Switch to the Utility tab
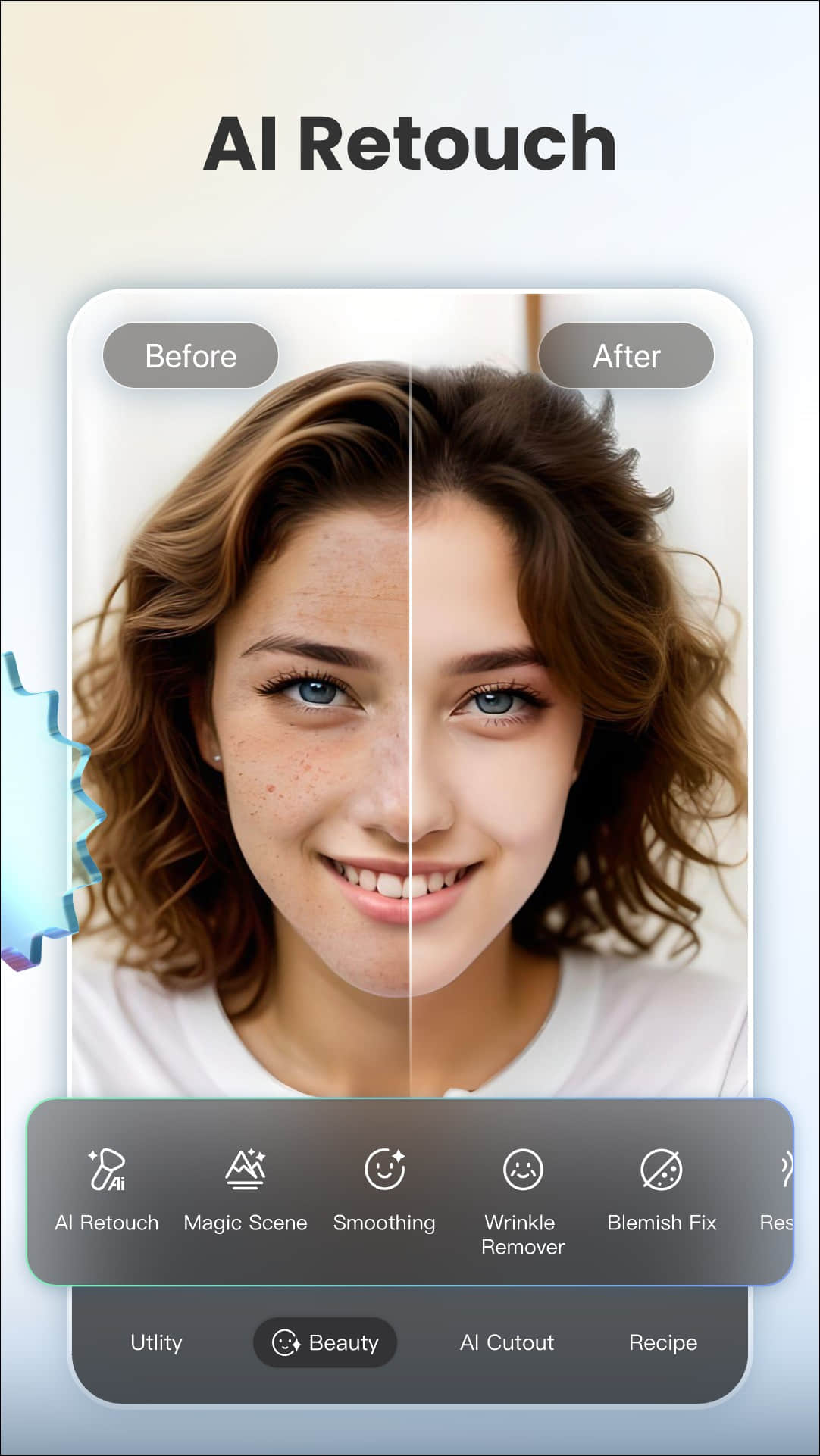820x1456 pixels. click(155, 1342)
